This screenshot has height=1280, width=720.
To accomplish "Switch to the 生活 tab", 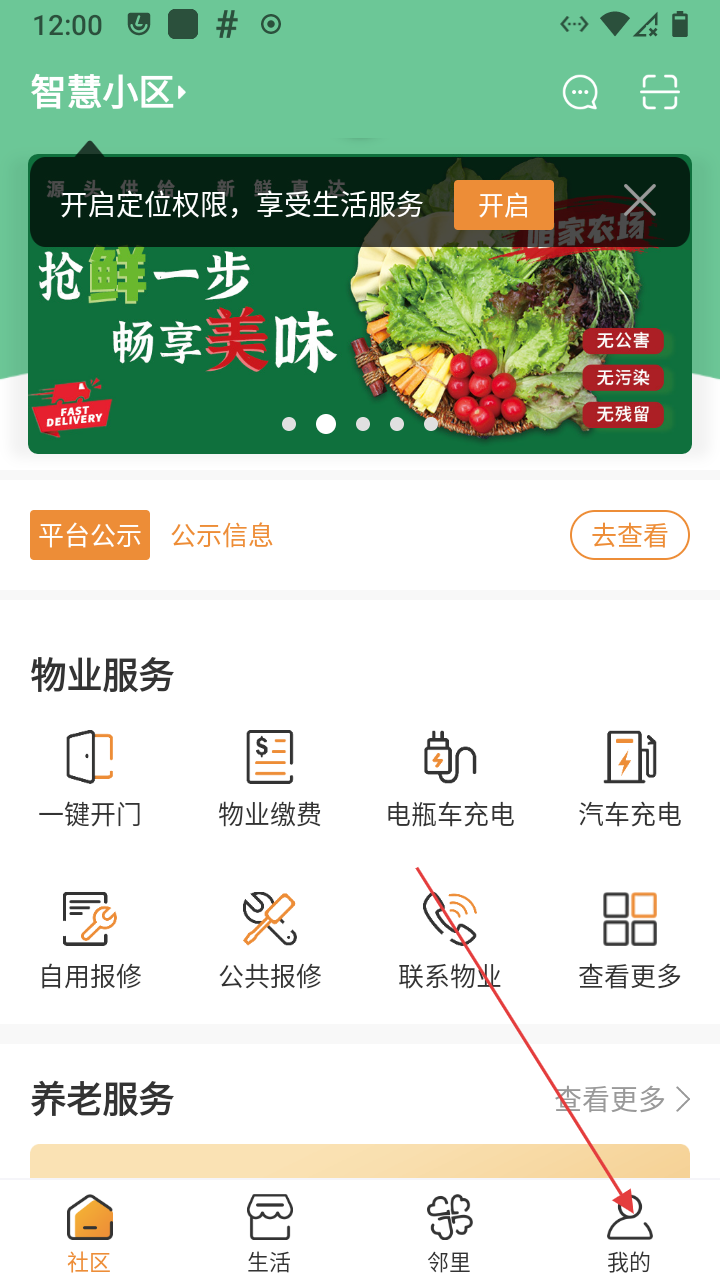I will pyautogui.click(x=270, y=1232).
